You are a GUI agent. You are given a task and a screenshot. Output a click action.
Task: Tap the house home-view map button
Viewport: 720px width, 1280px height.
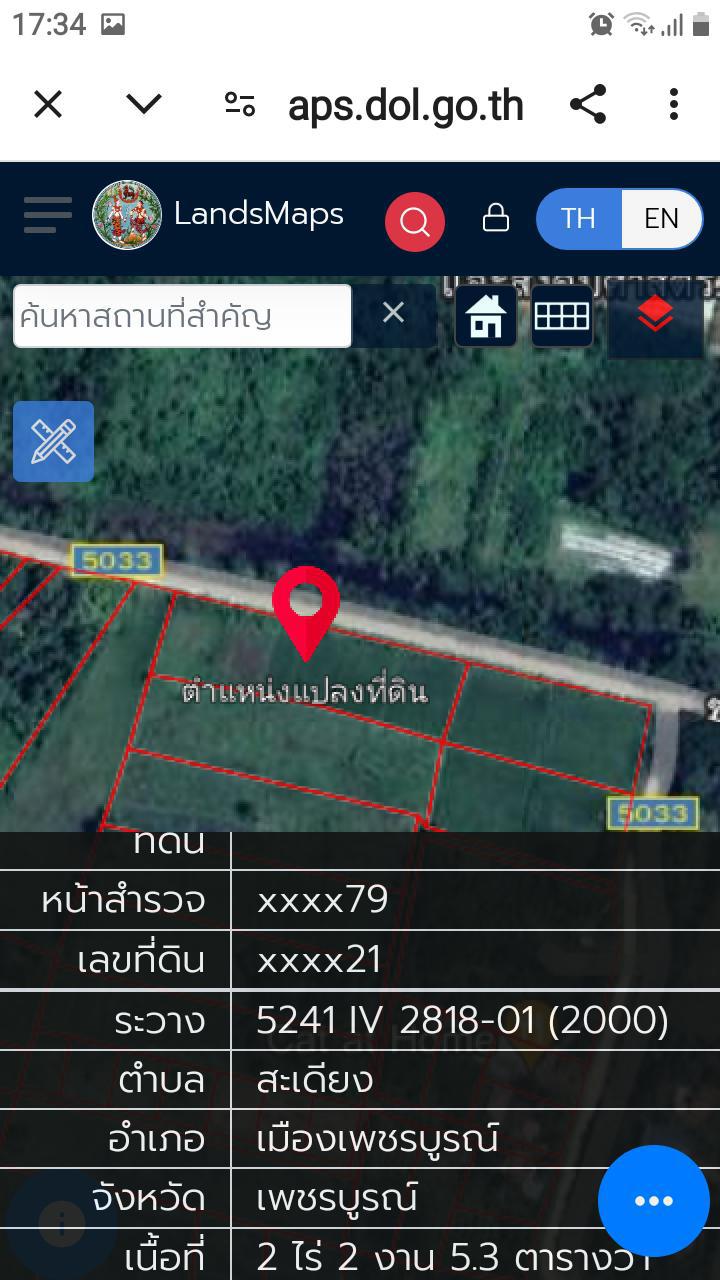(486, 317)
